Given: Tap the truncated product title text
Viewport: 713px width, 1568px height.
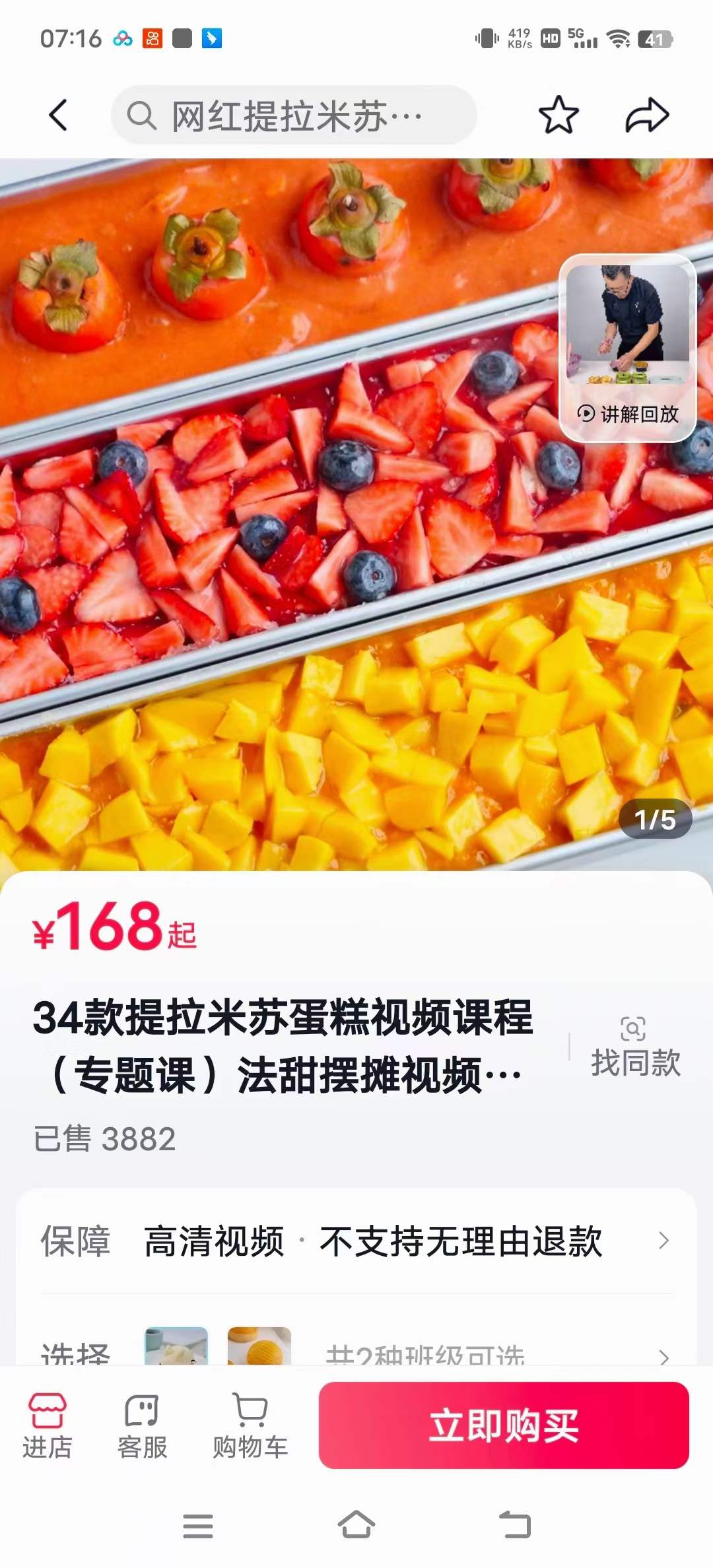Looking at the screenshot, I should (x=284, y=1036).
